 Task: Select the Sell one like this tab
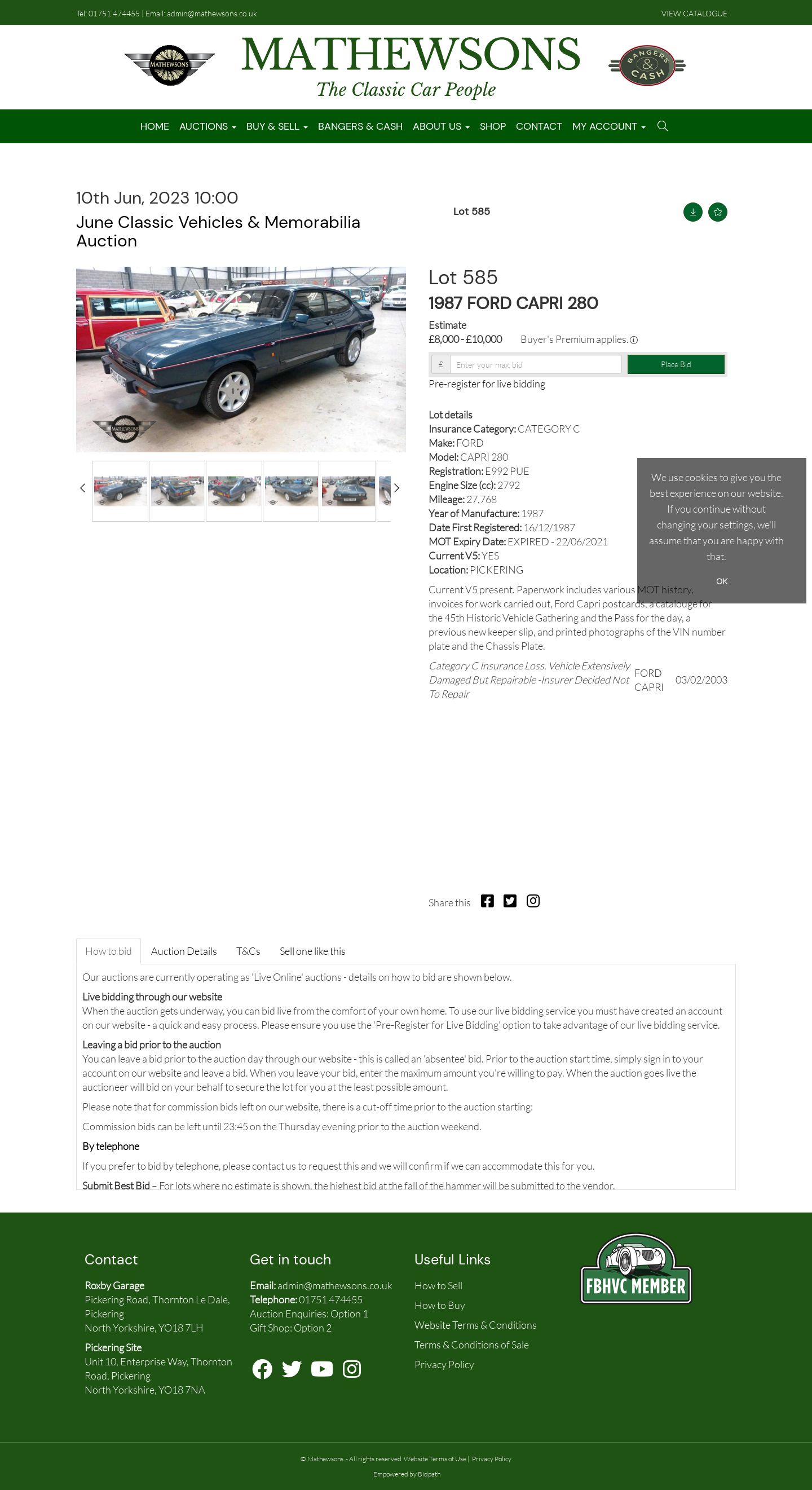click(312, 951)
